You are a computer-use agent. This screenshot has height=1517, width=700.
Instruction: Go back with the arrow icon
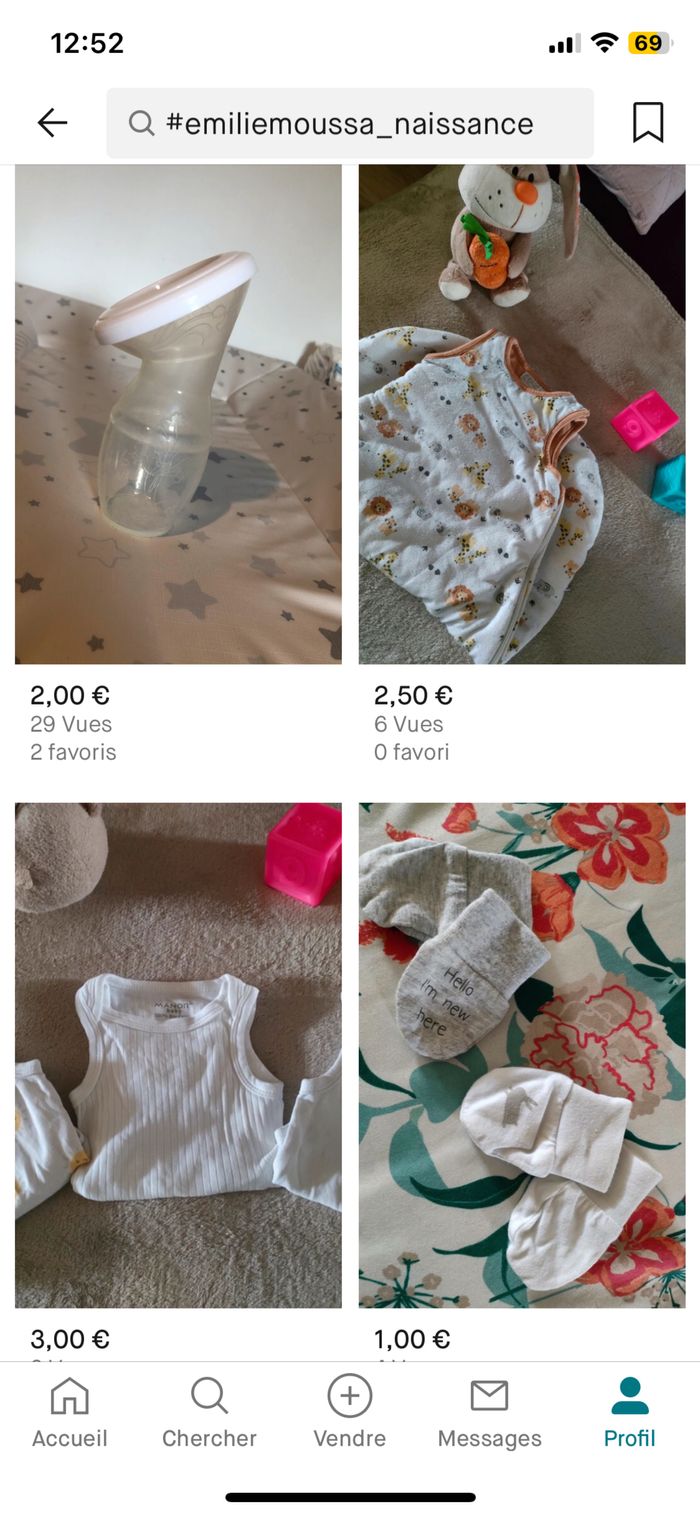[52, 123]
